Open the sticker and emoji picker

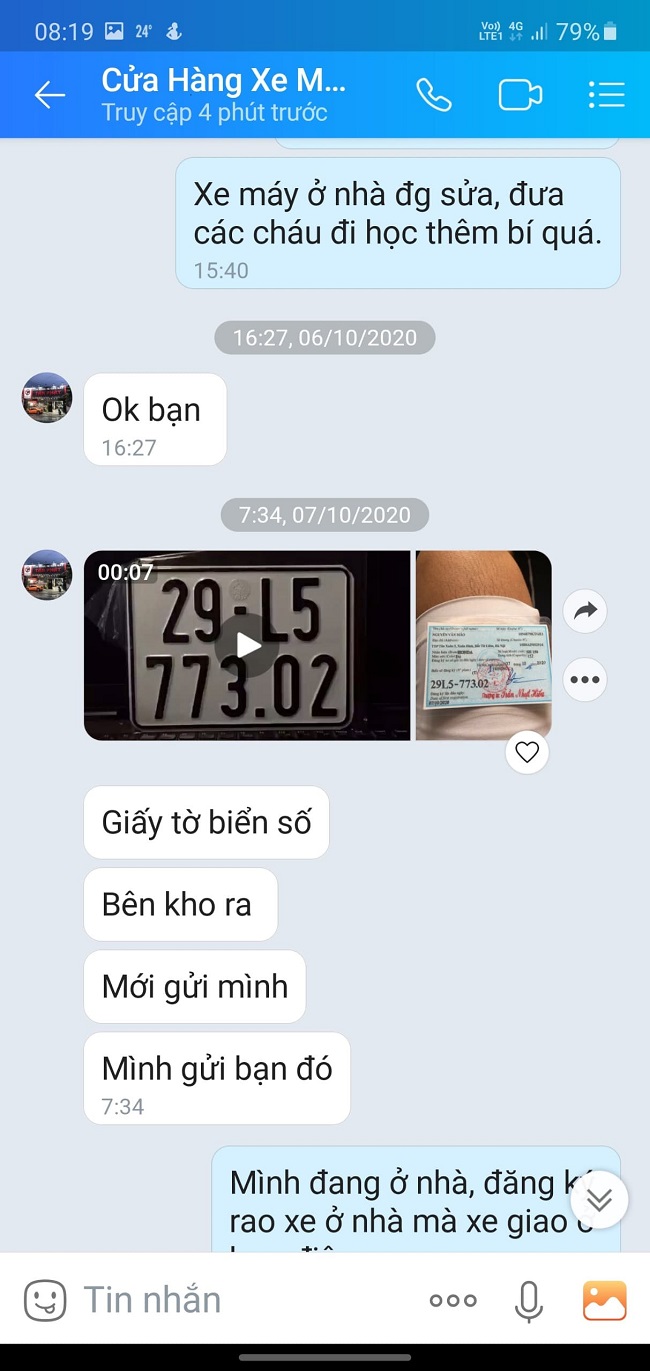[45, 1300]
